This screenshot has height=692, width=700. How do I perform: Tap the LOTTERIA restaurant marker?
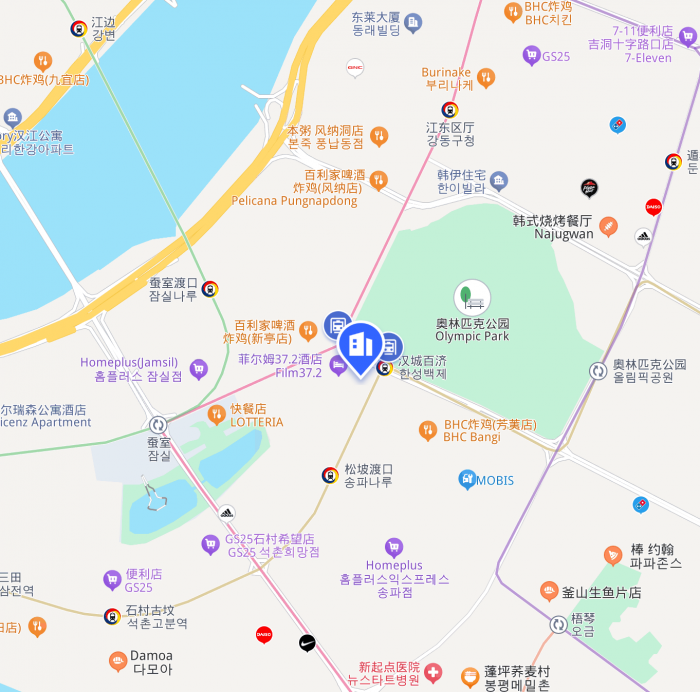[216, 414]
